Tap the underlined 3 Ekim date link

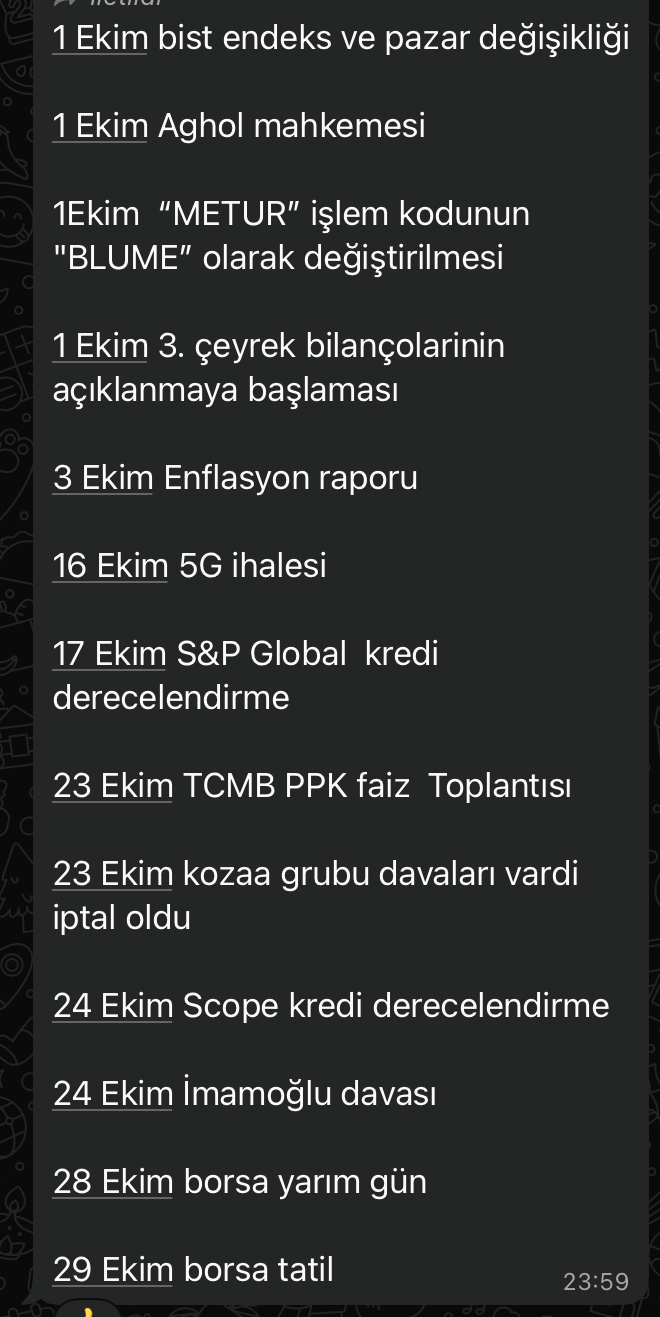point(103,478)
